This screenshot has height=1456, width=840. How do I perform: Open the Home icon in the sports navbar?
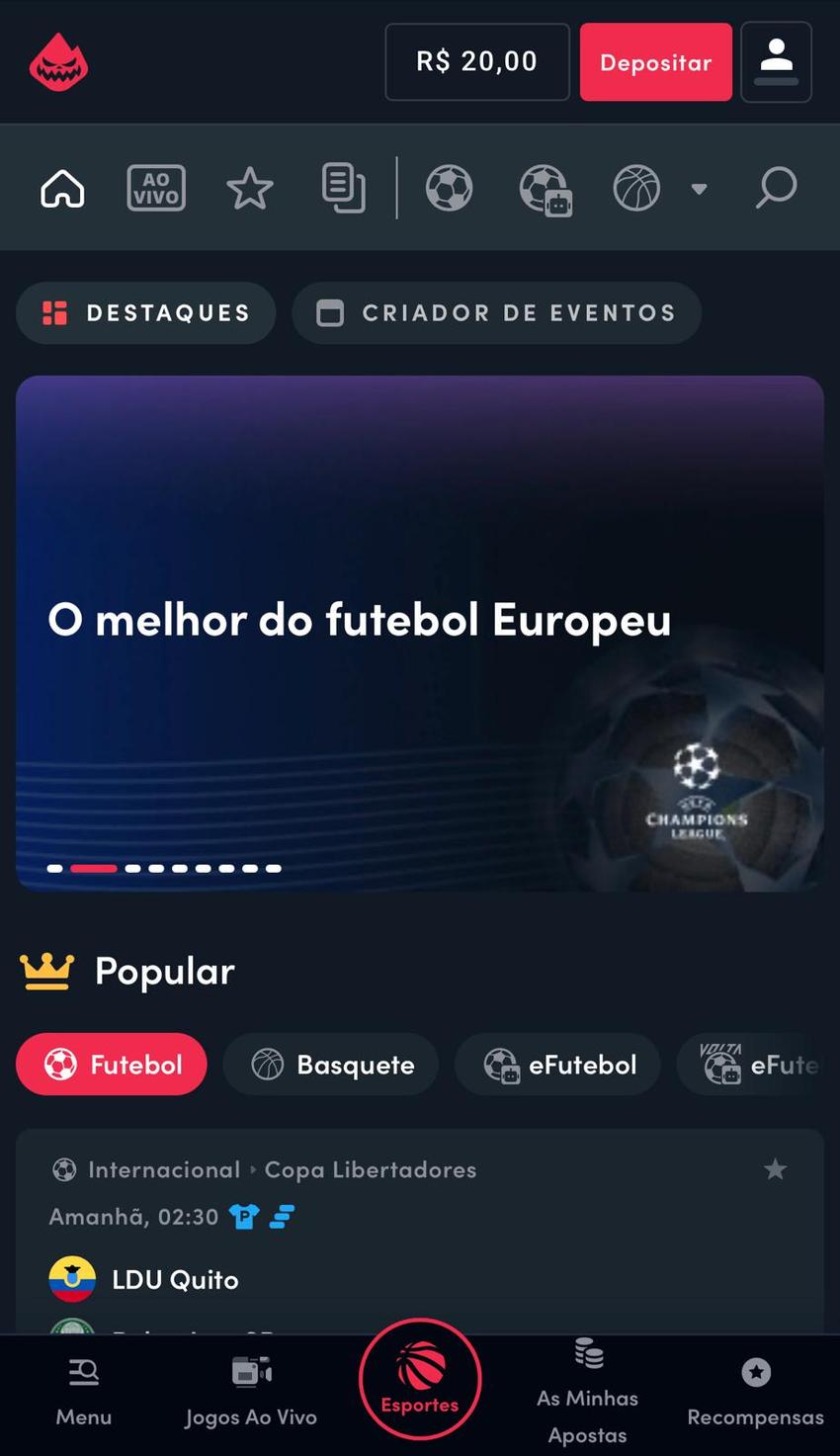(62, 187)
